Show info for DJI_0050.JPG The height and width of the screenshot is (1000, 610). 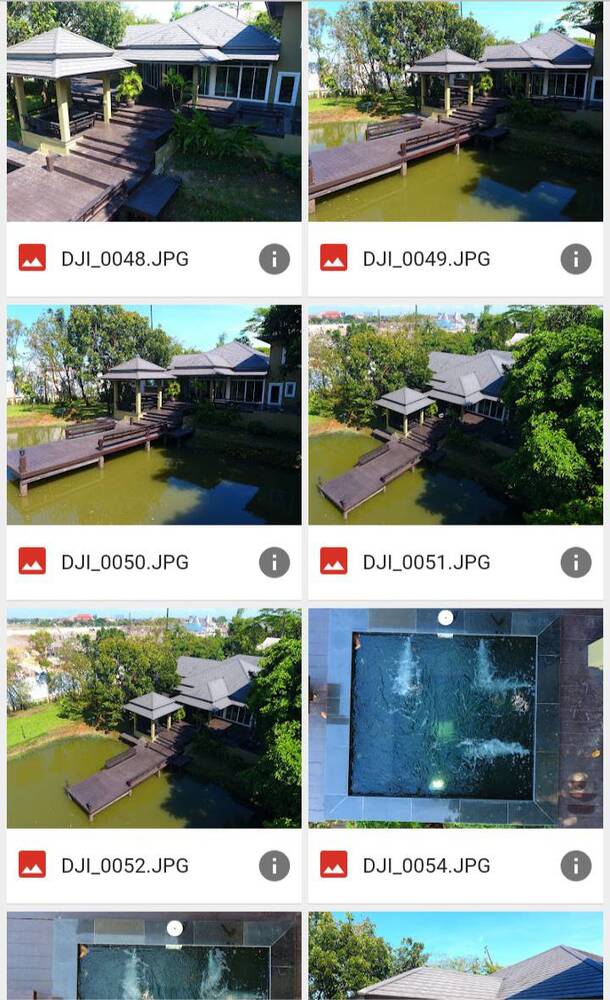coord(274,562)
